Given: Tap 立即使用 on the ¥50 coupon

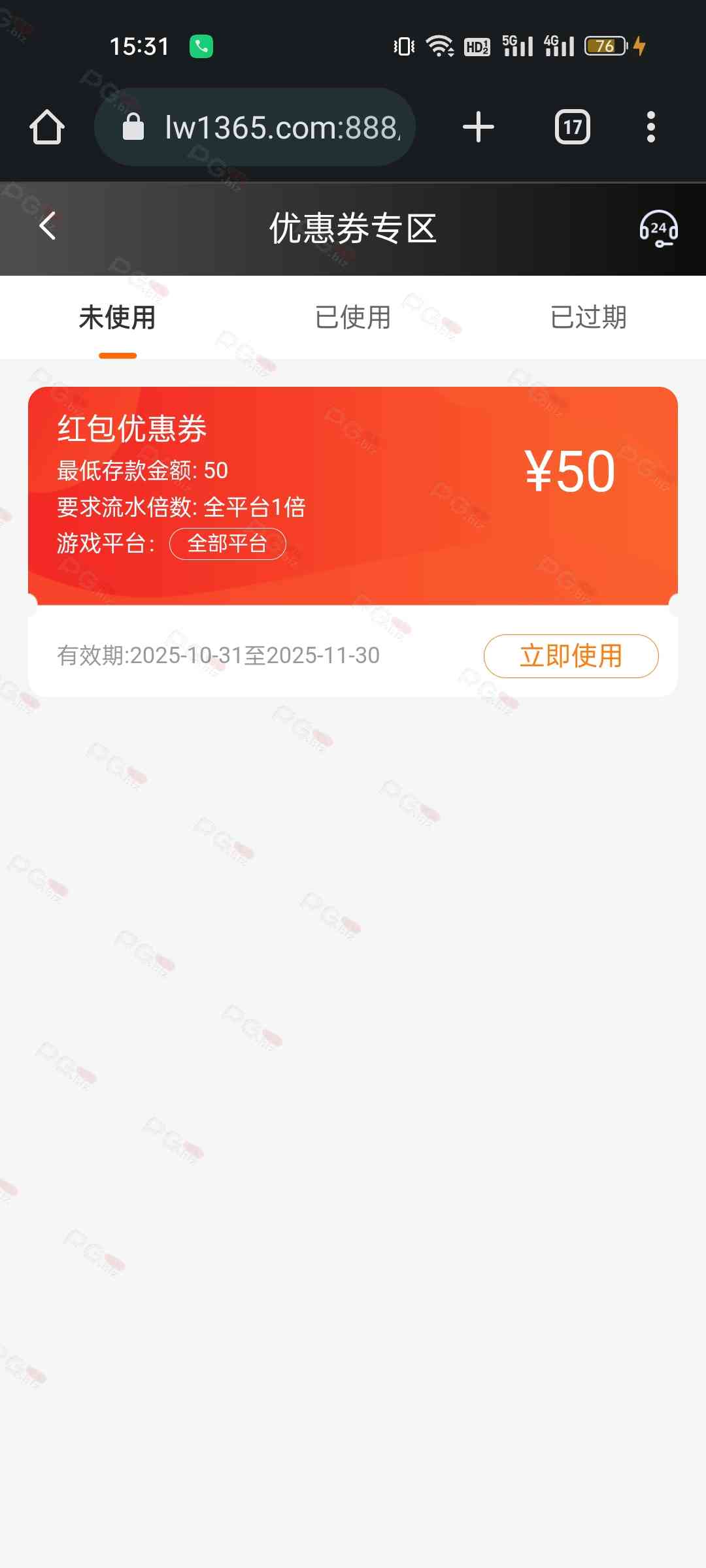Looking at the screenshot, I should (x=571, y=656).
